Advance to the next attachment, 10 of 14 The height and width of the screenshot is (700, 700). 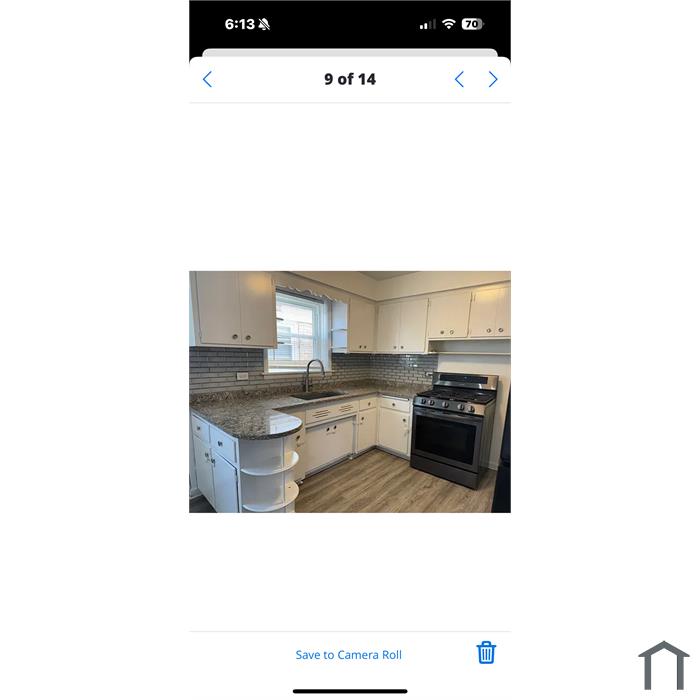click(x=493, y=80)
